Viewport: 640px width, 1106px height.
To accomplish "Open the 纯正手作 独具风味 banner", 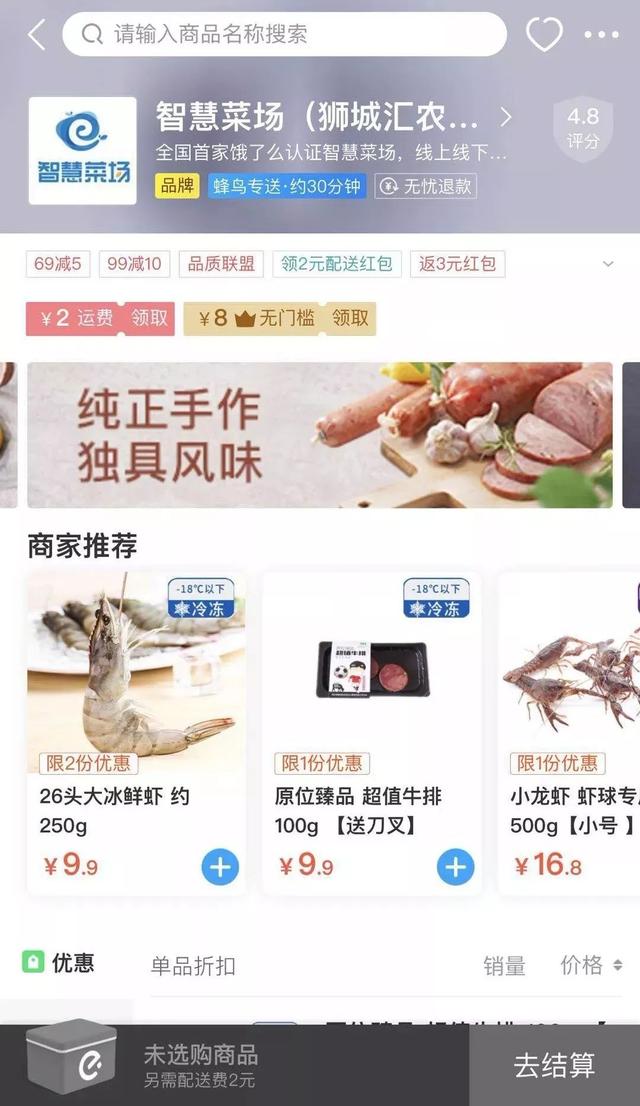I will tap(320, 435).
